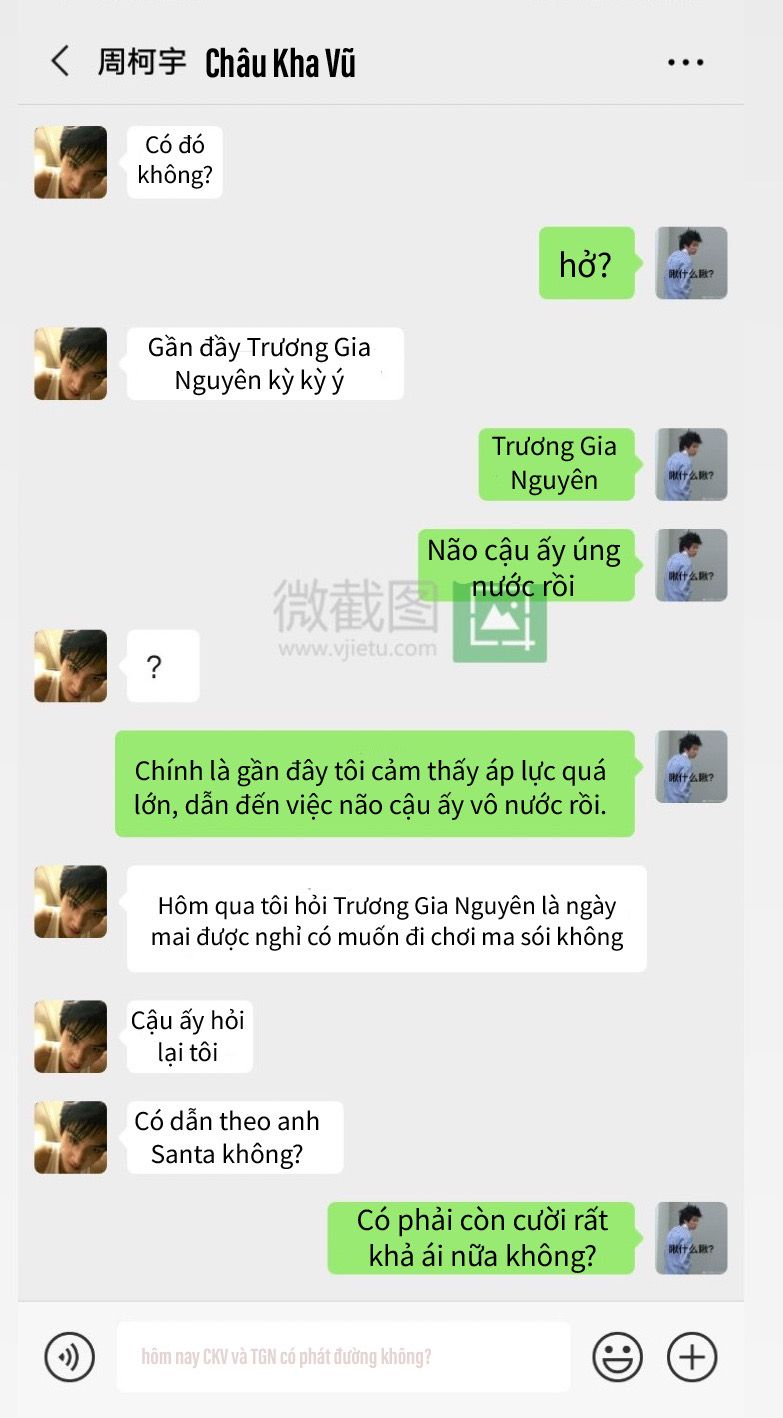This screenshot has height=1418, width=783.
Task: Open the chat overflow menu
Action: [x=685, y=63]
